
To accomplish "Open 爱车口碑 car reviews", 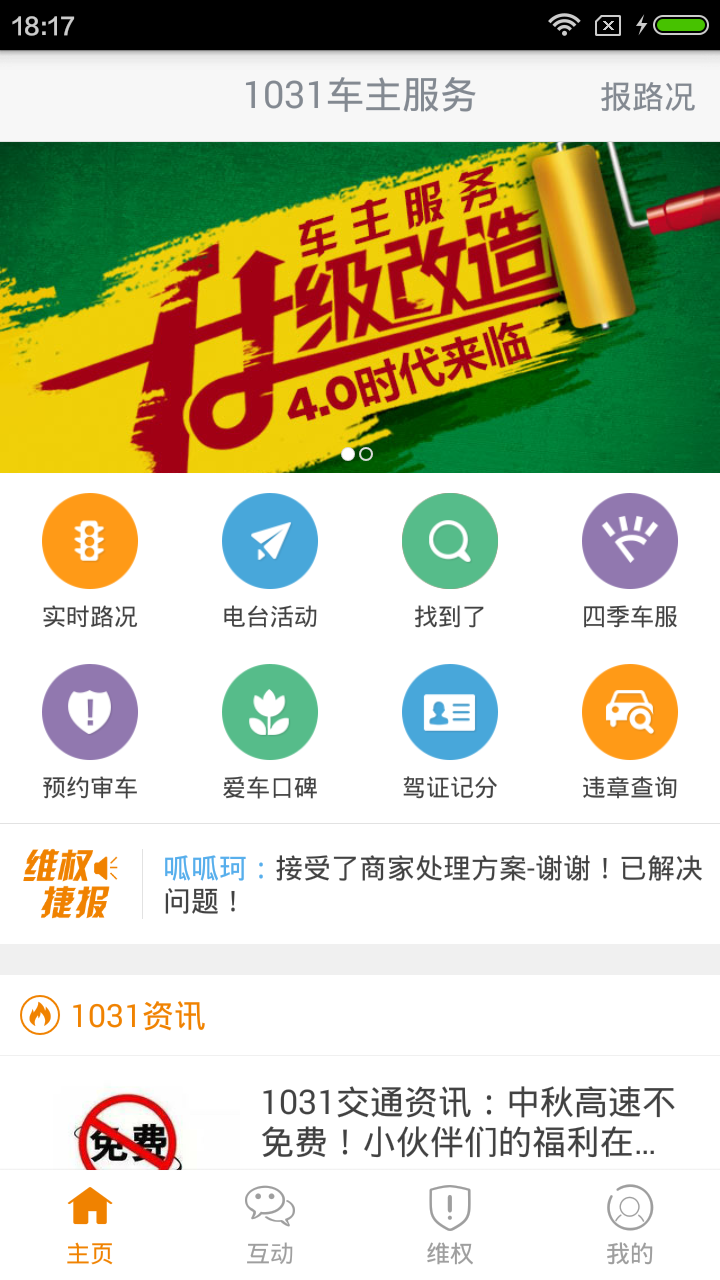I will [270, 732].
